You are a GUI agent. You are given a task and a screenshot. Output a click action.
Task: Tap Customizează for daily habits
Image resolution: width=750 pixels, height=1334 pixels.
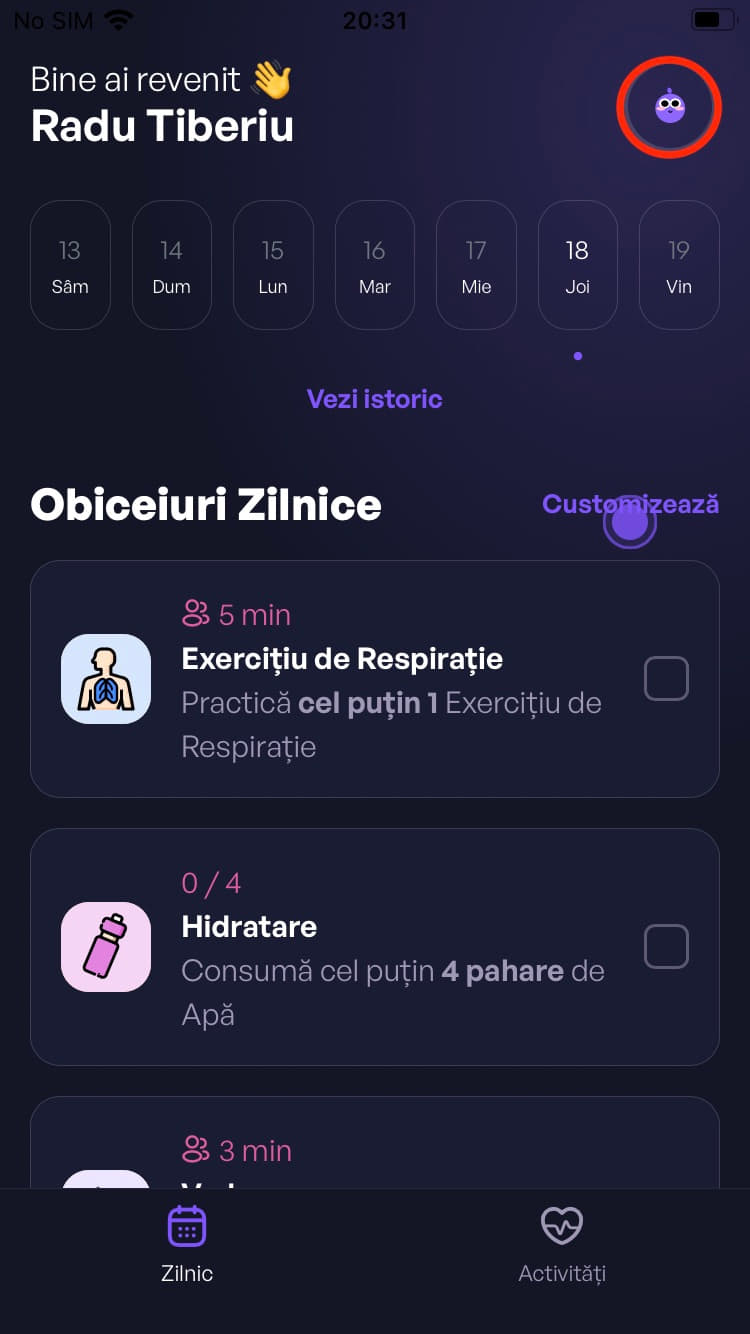pyautogui.click(x=630, y=504)
